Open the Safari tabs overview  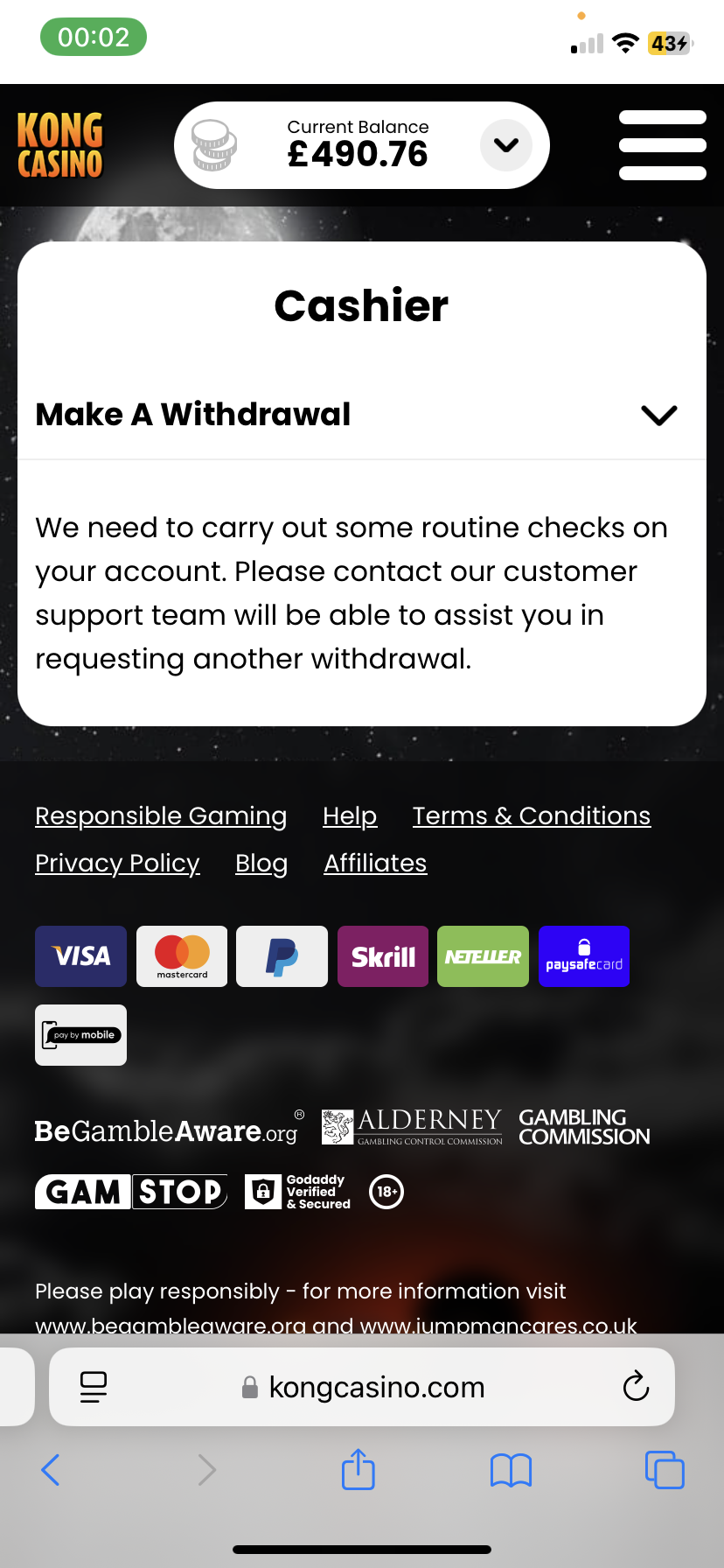(664, 1470)
